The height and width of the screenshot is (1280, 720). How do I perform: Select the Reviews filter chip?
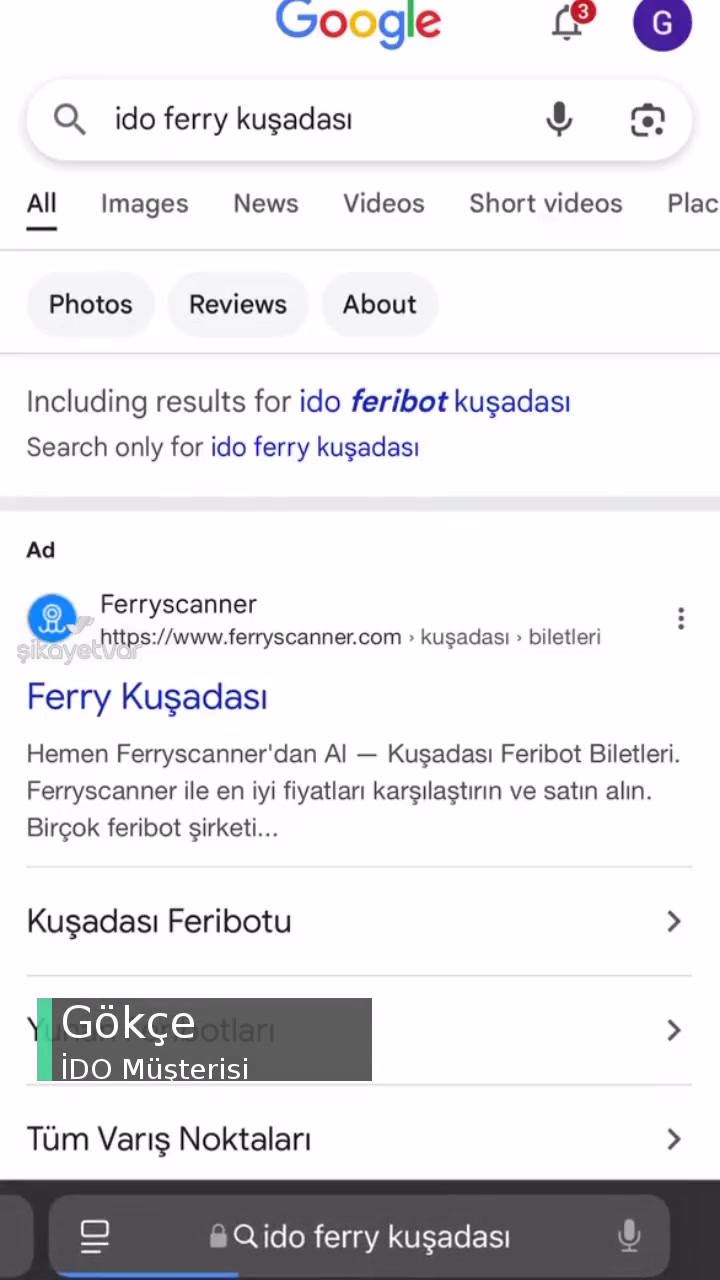(x=237, y=304)
